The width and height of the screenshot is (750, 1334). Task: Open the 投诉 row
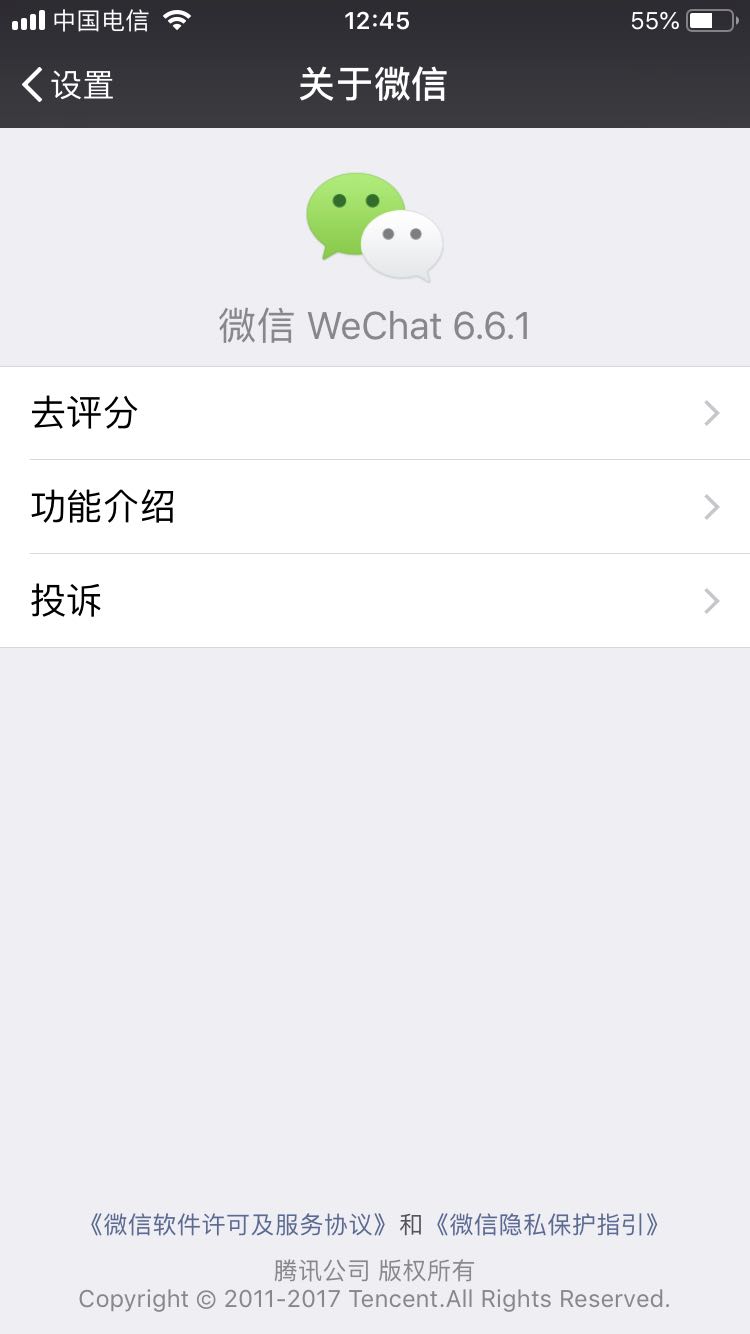pos(375,601)
